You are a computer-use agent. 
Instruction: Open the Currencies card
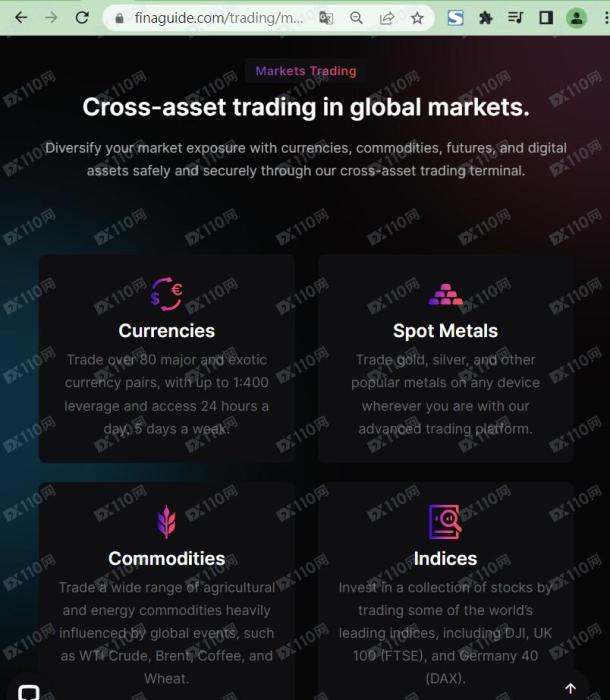tap(167, 358)
